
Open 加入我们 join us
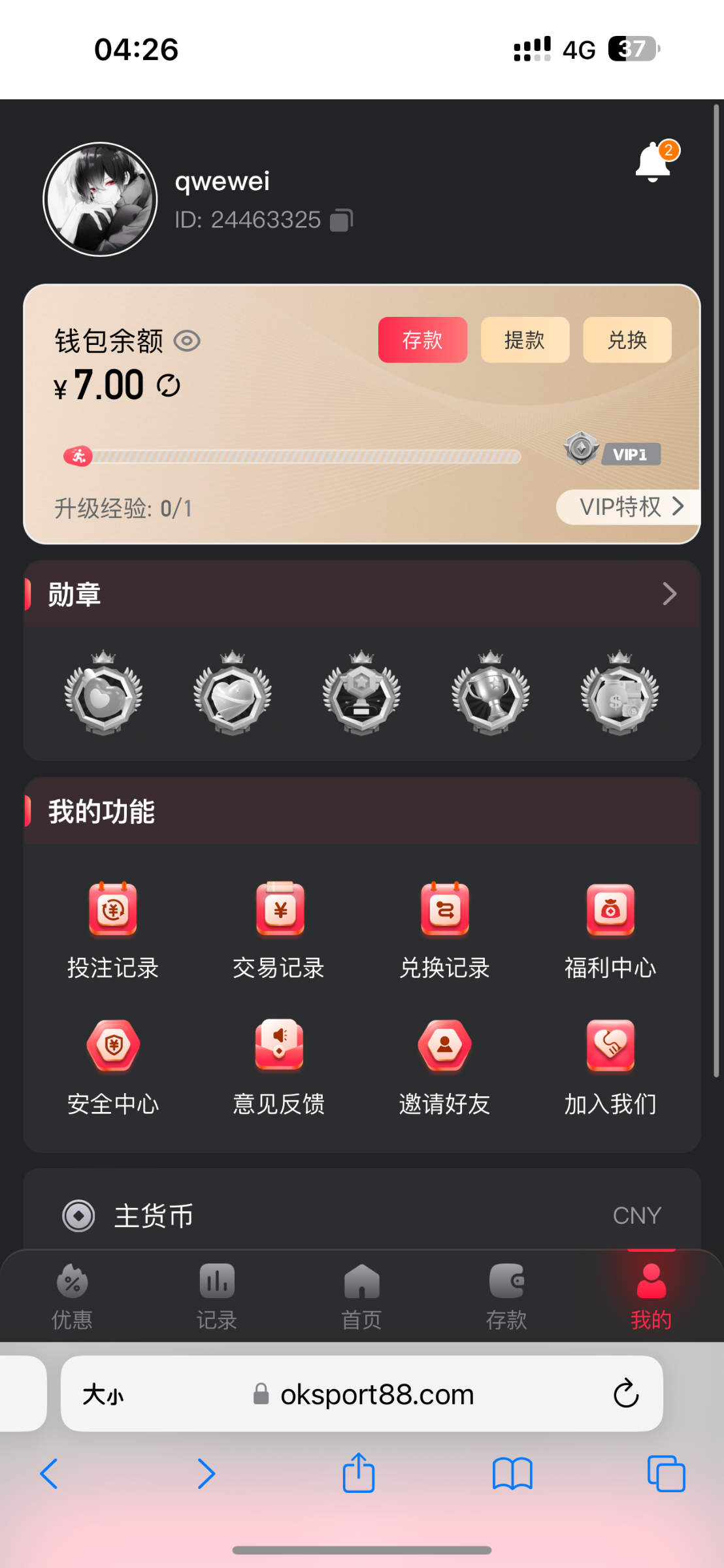(x=610, y=1066)
